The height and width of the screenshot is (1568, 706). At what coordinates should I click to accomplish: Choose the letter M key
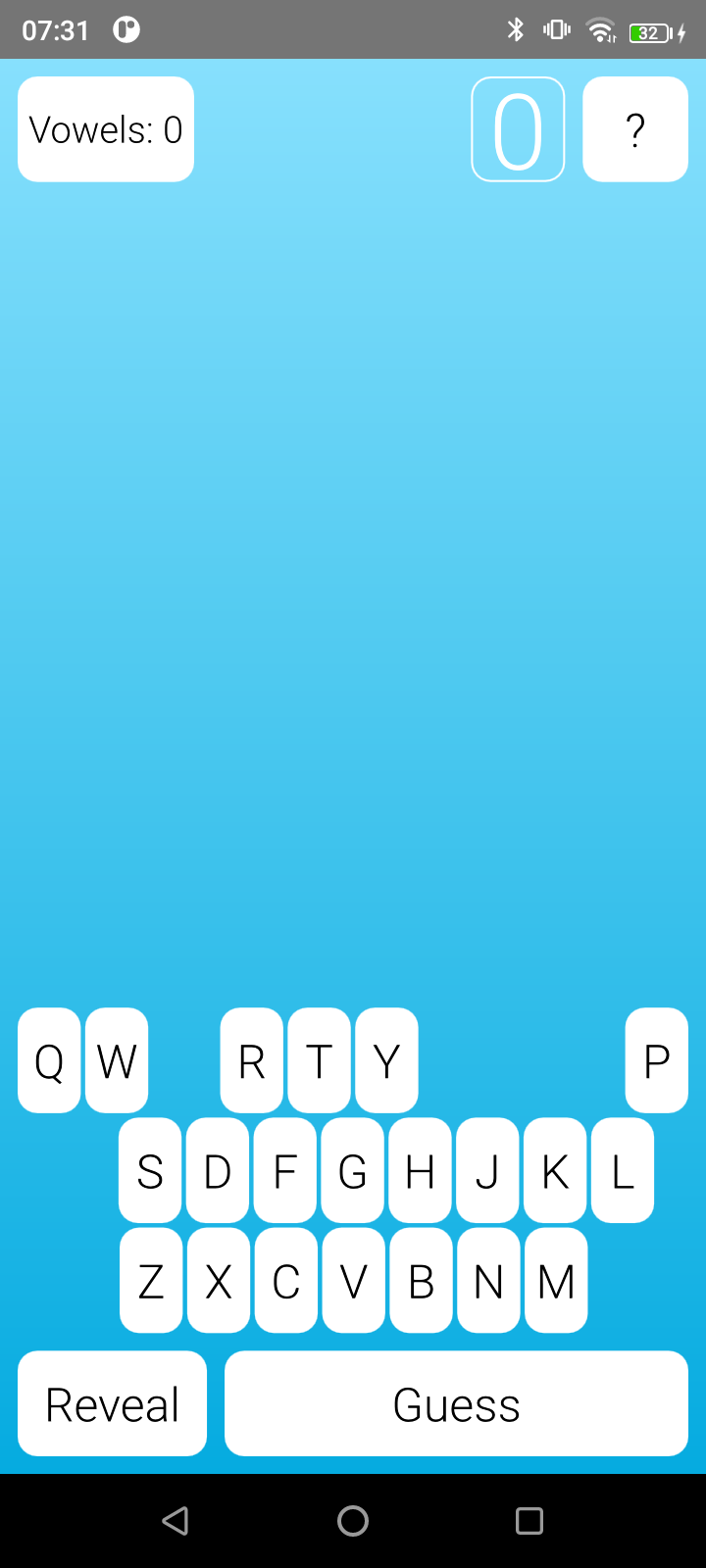pos(556,1280)
